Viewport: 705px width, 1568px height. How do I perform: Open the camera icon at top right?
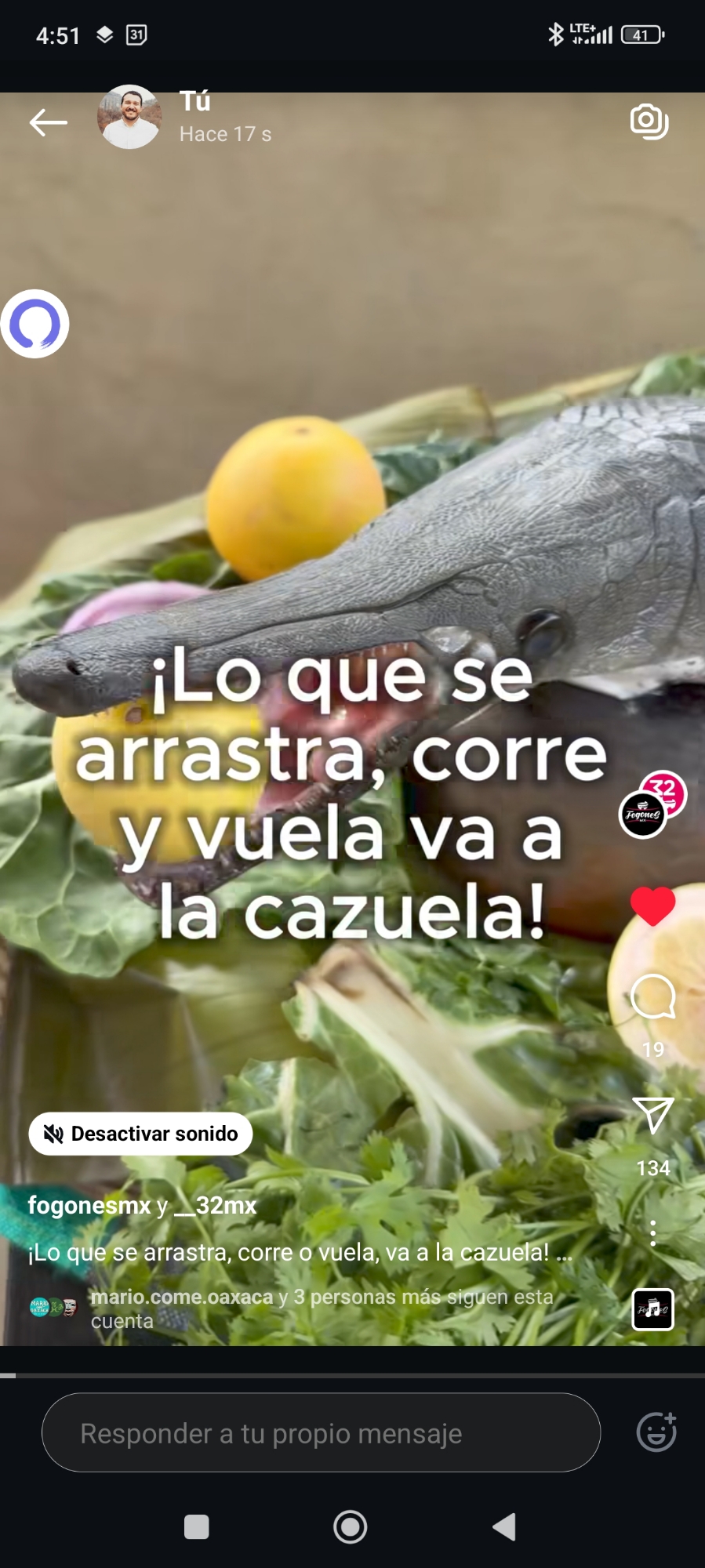649,121
